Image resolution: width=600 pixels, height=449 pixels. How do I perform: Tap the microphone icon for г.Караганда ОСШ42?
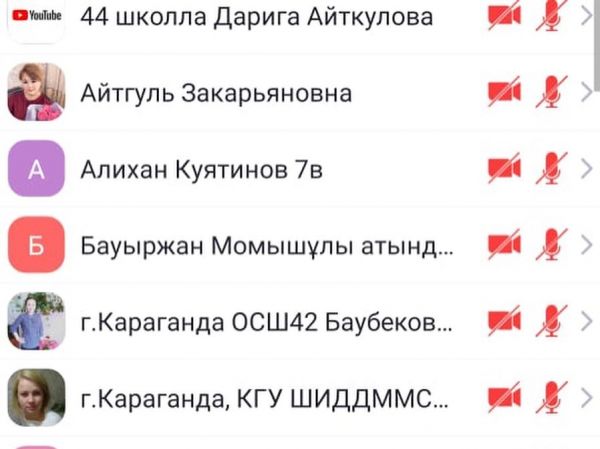pyautogui.click(x=549, y=321)
